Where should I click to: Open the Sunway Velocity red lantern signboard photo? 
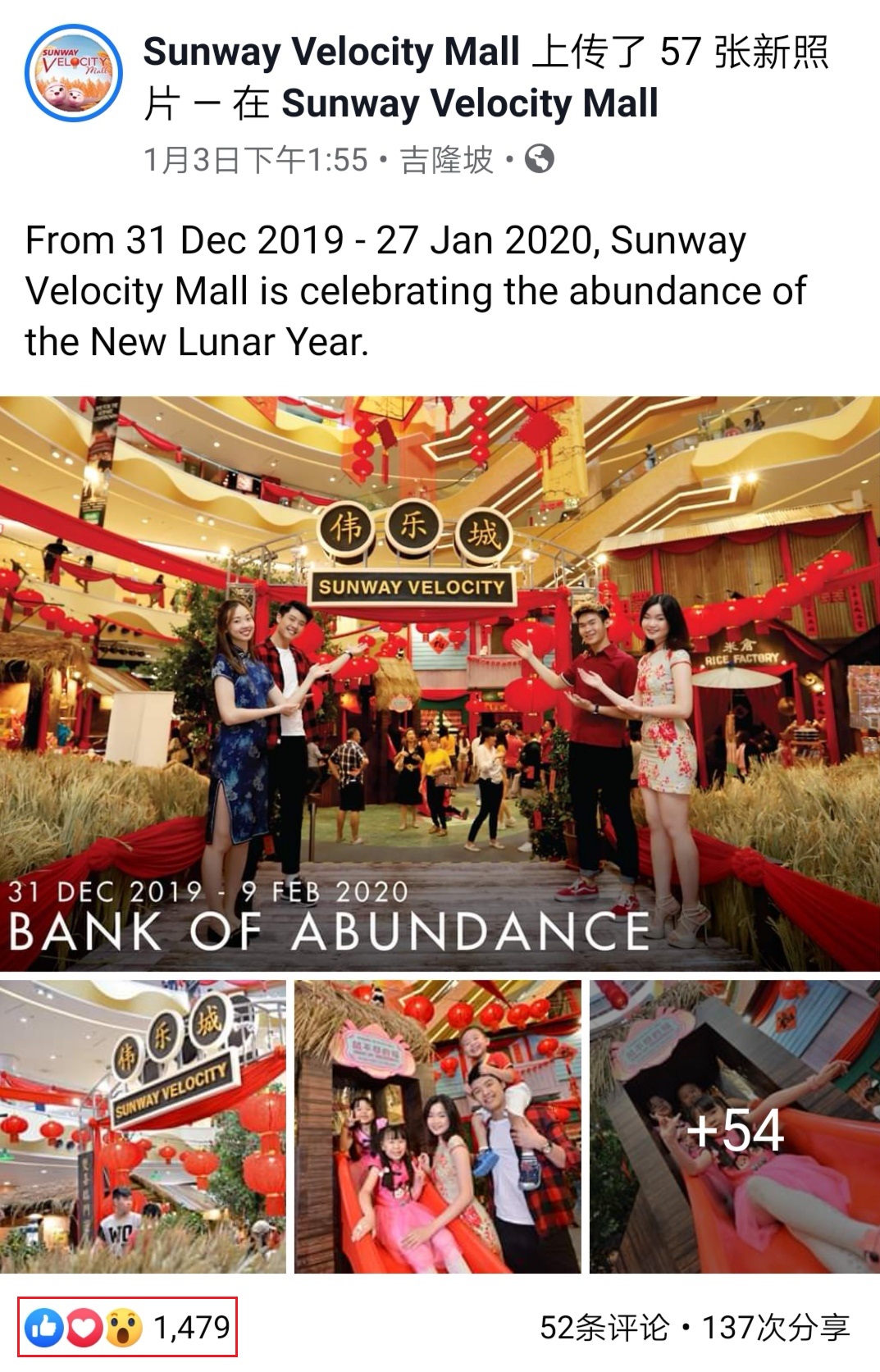pos(143,1126)
